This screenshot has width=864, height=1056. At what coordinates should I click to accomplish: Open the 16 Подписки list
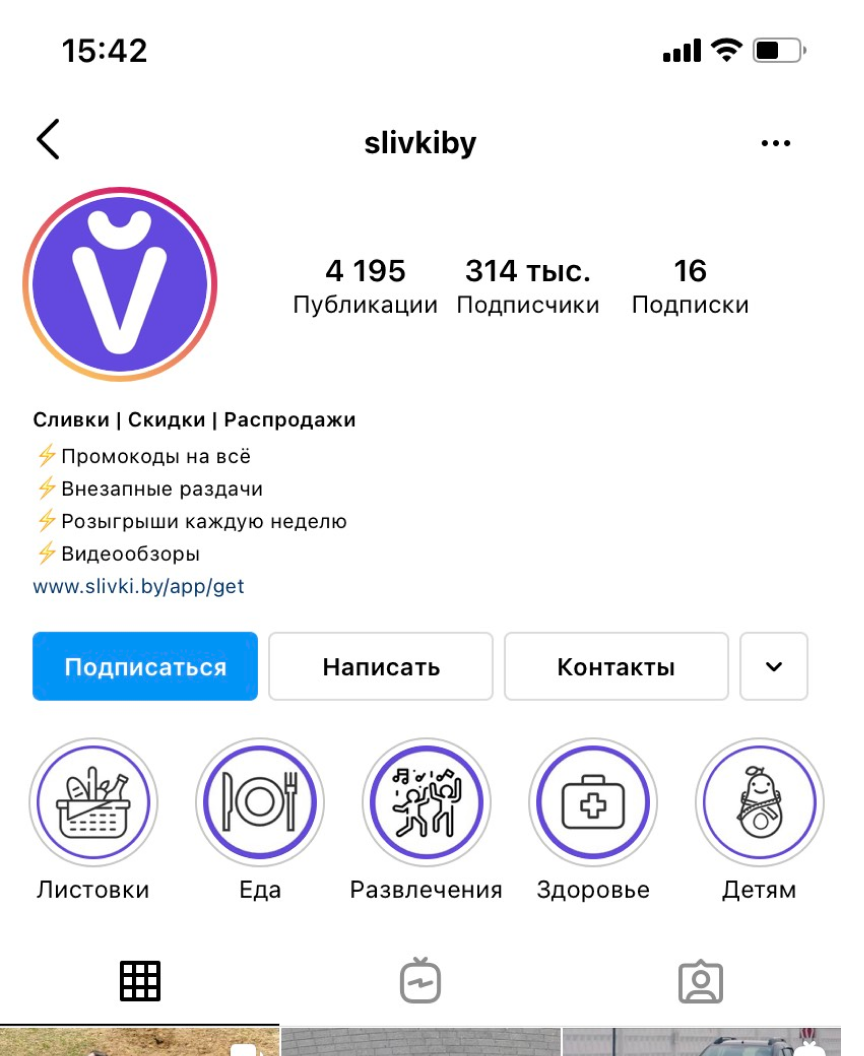tap(690, 286)
